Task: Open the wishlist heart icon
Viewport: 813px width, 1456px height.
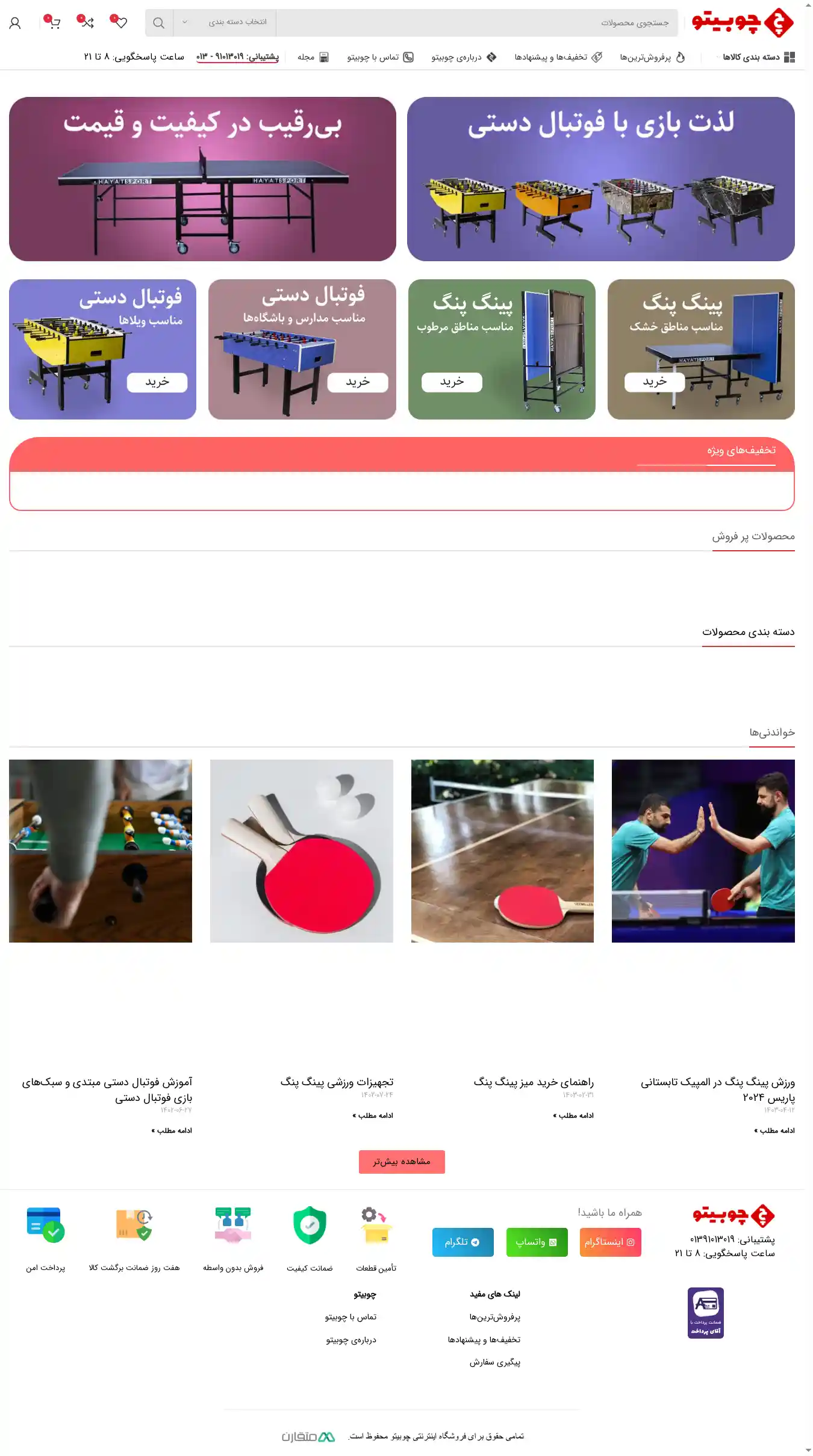Action: 120,23
